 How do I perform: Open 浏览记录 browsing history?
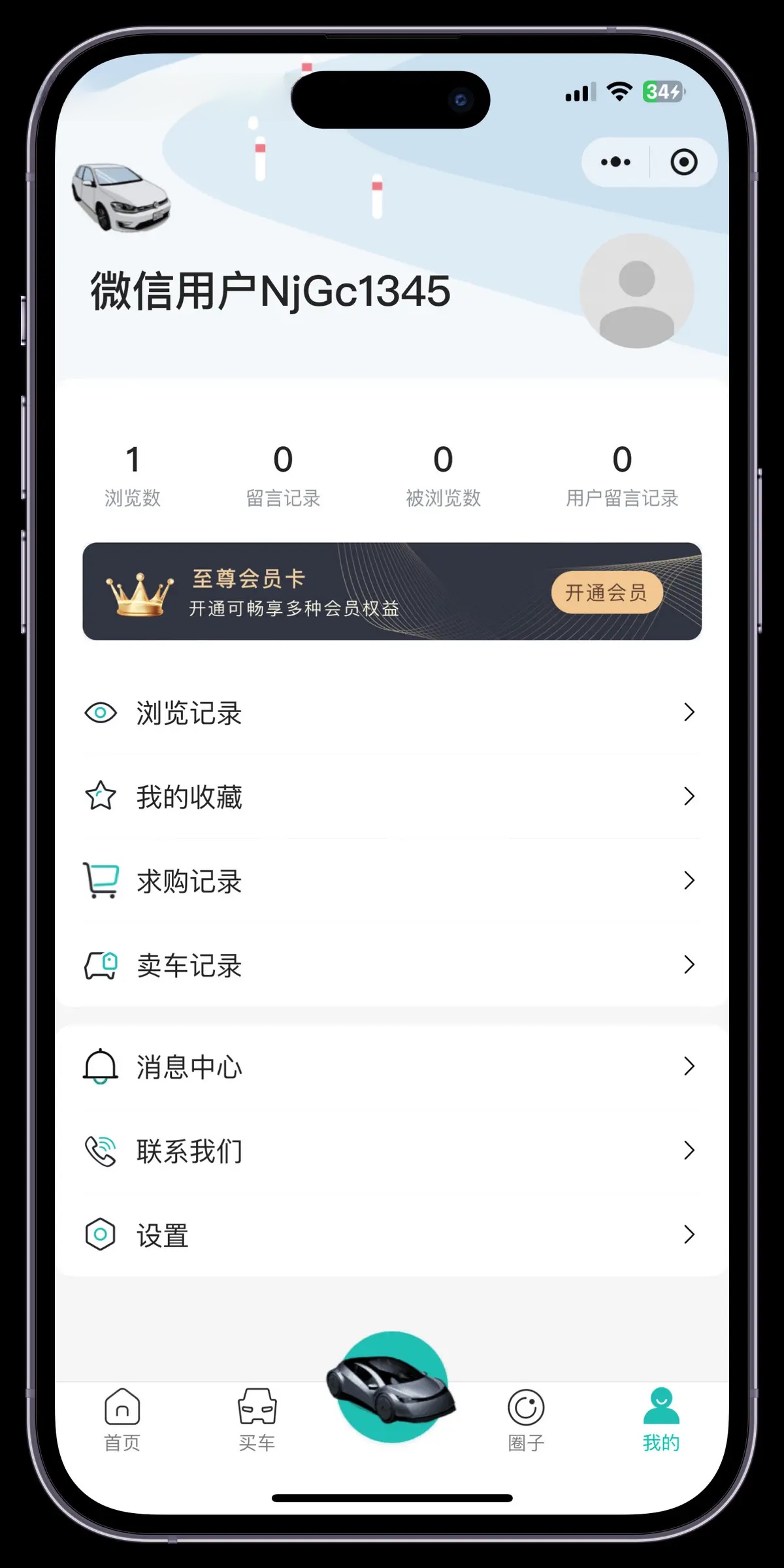(x=391, y=713)
